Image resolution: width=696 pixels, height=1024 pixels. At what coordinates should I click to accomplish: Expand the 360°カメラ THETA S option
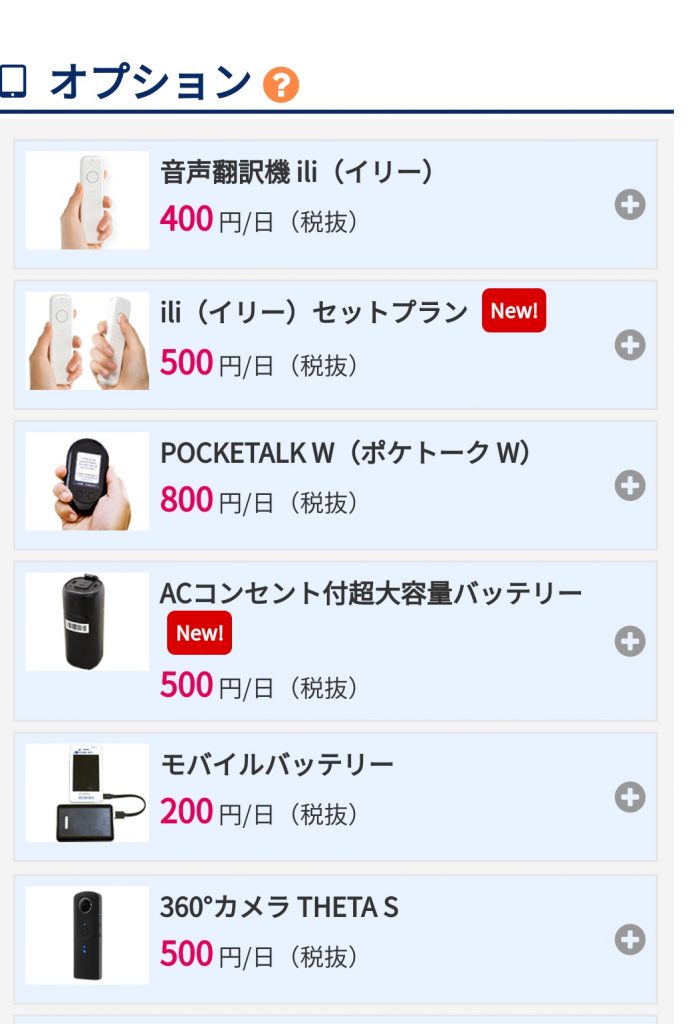629,940
